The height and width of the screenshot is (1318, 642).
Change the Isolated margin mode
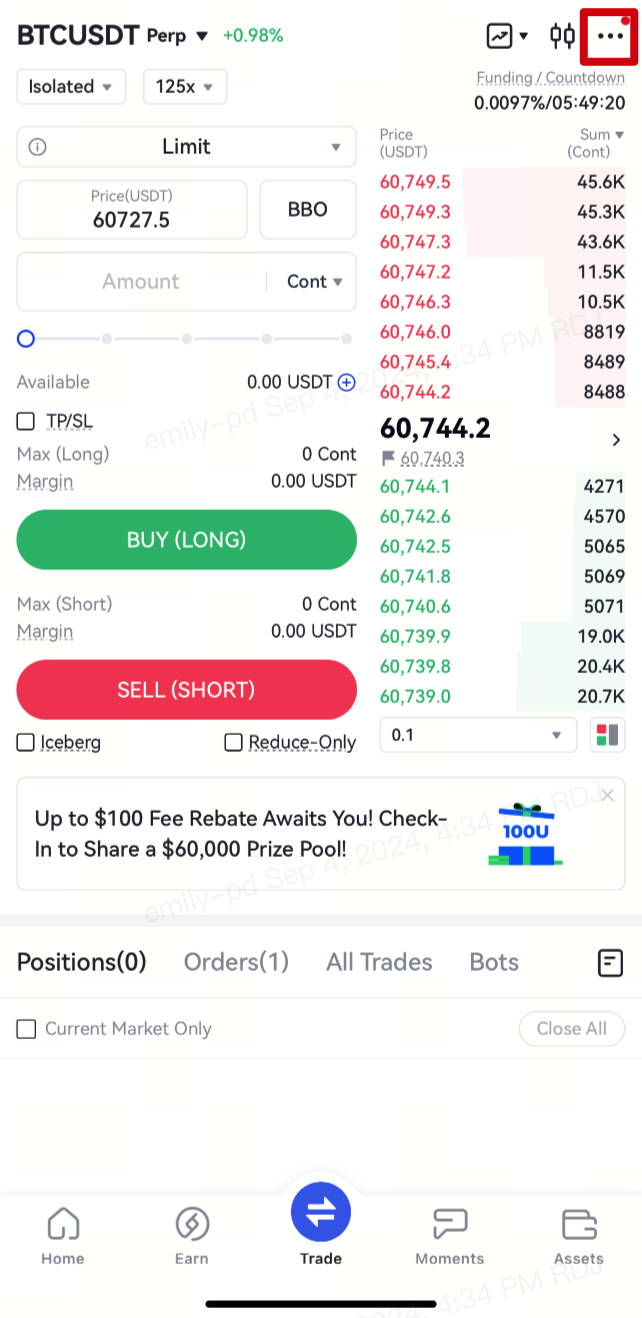(x=71, y=87)
